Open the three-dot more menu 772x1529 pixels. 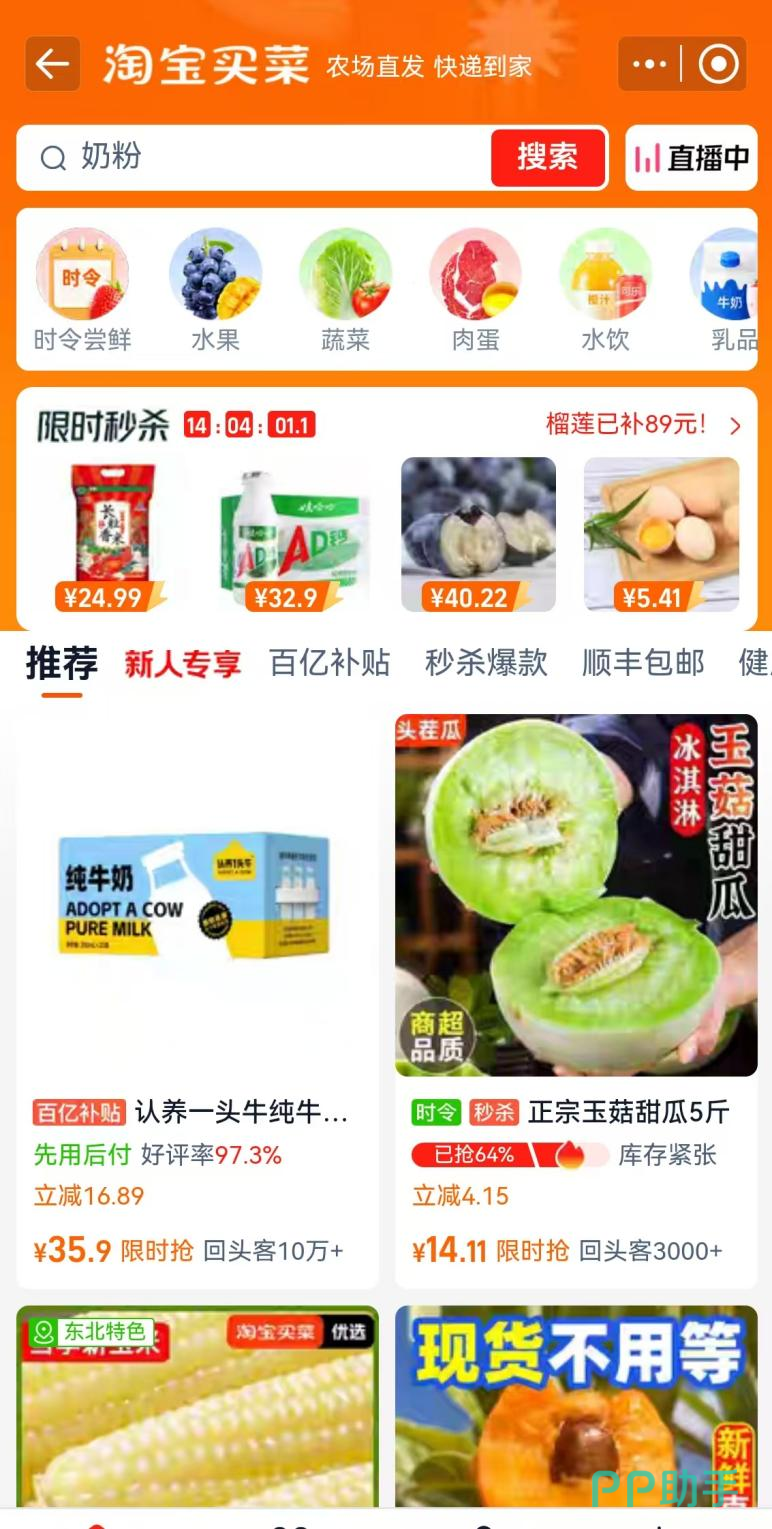click(649, 65)
